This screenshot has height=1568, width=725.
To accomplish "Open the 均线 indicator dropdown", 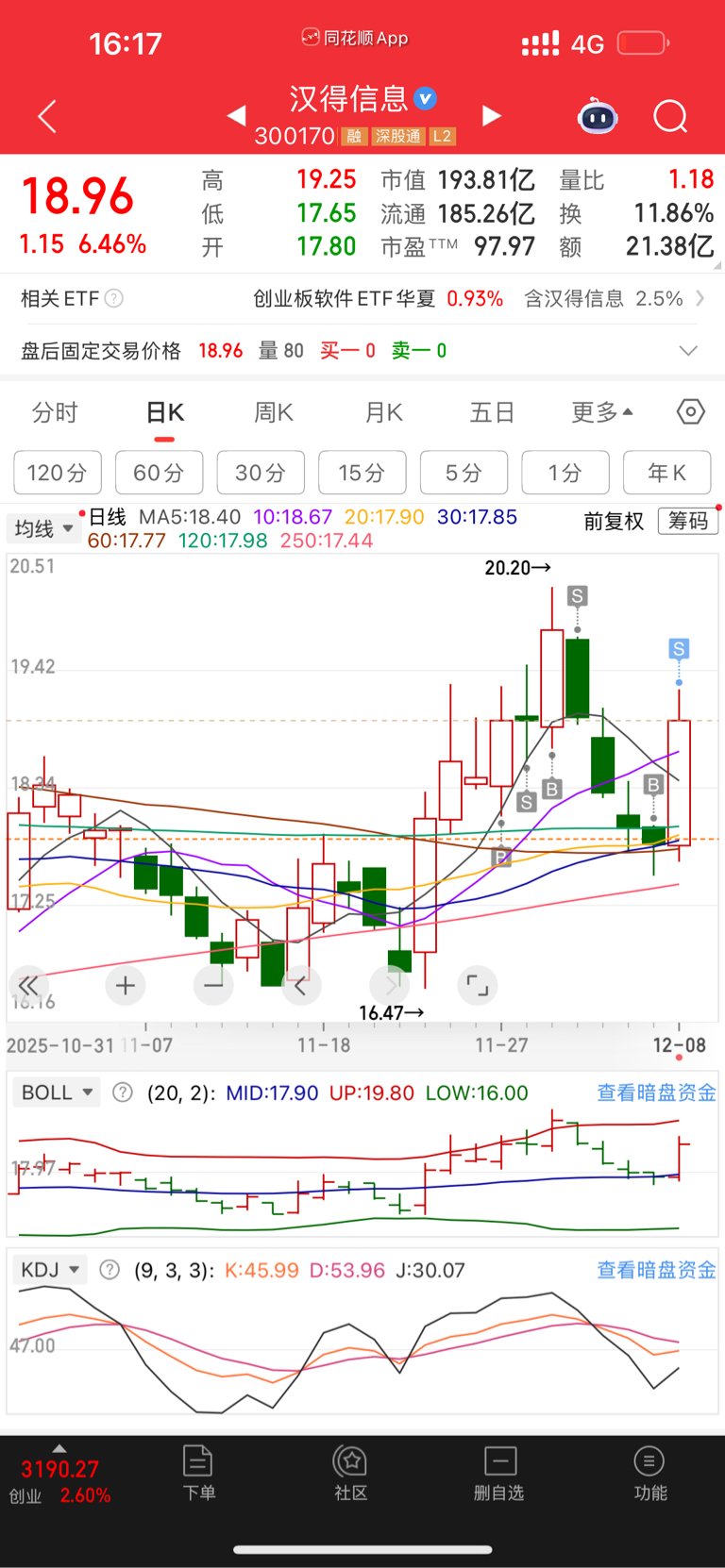I will coord(43,528).
